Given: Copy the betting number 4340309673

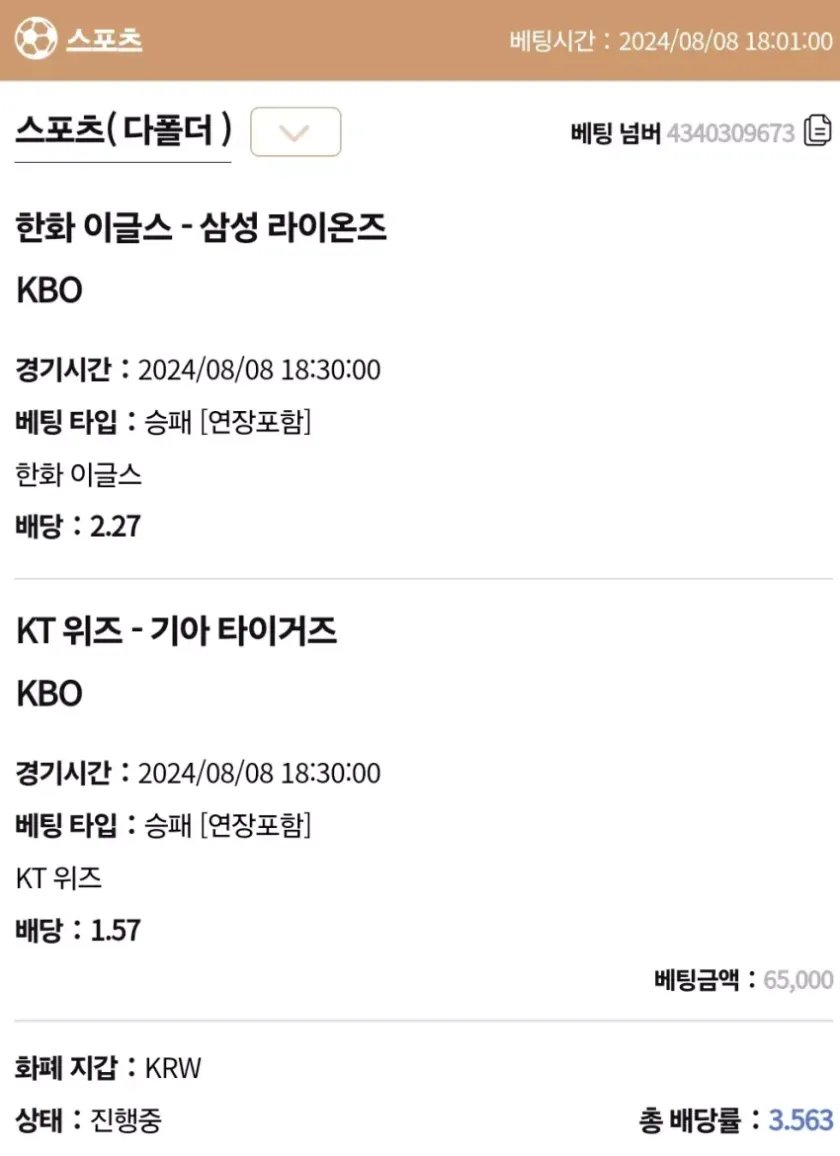Looking at the screenshot, I should click(x=817, y=132).
